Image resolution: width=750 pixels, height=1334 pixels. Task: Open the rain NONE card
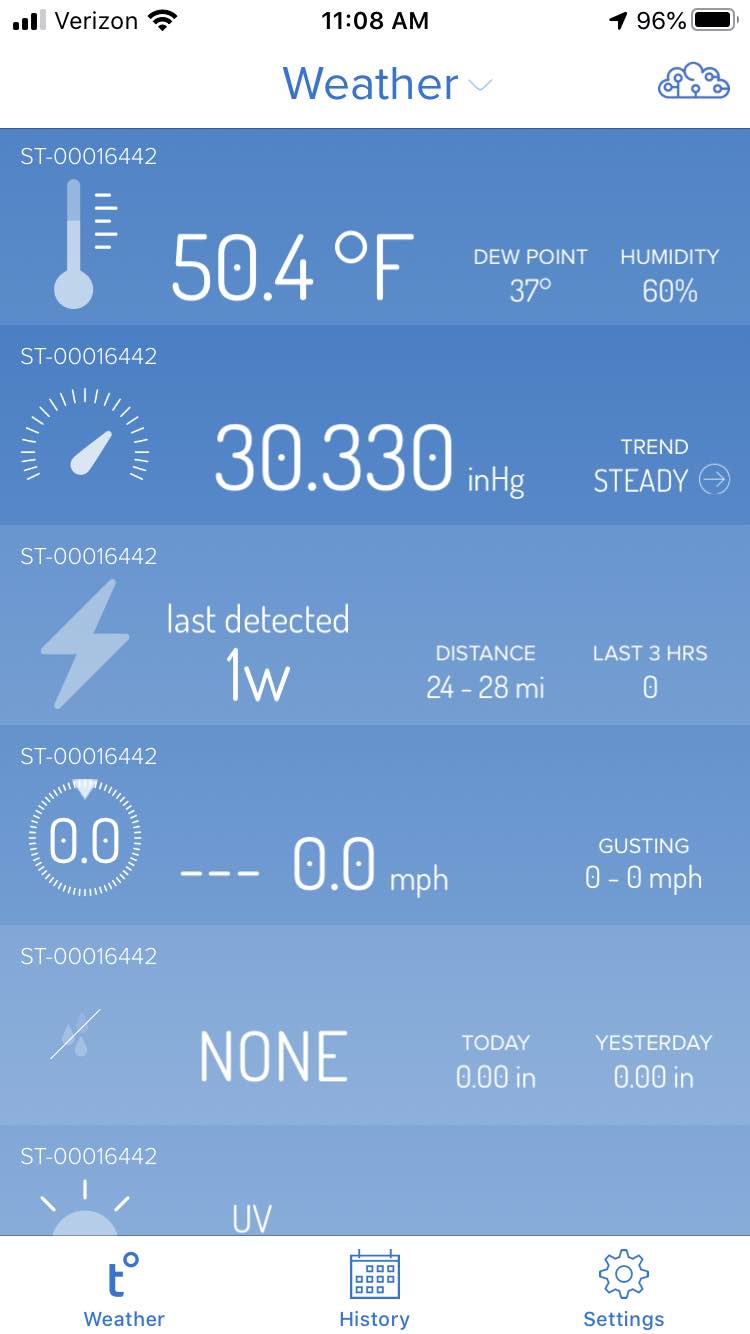[375, 1025]
